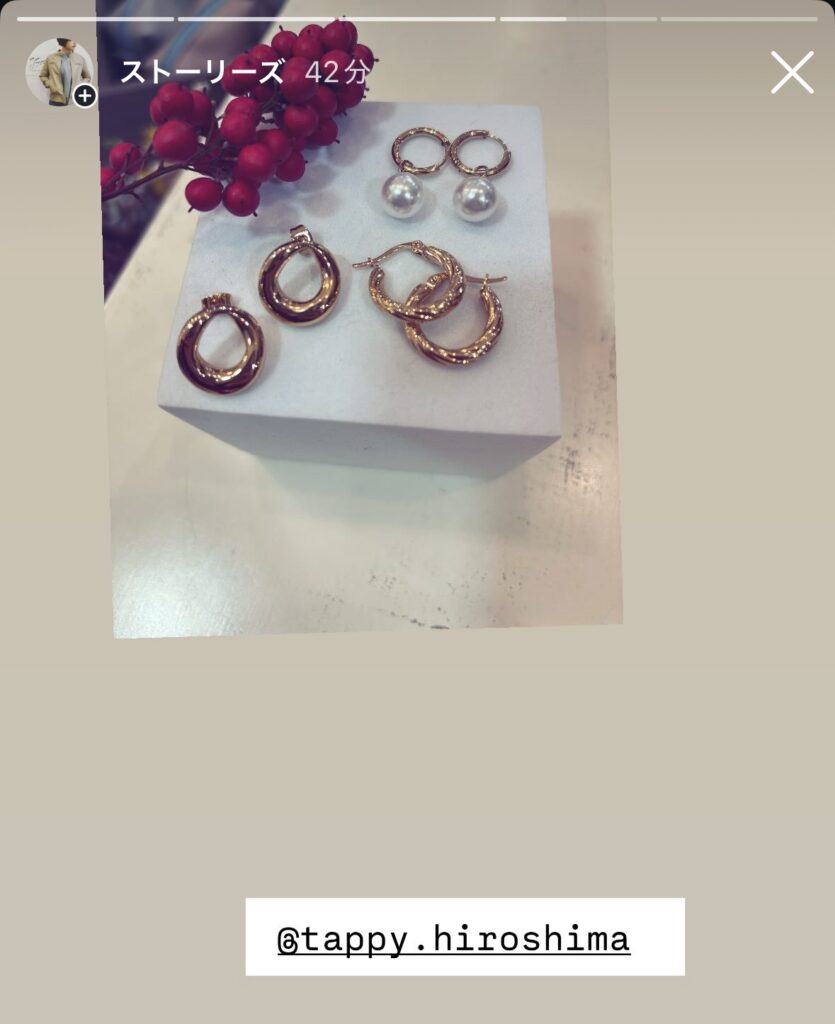Close the story viewer
The height and width of the screenshot is (1024, 835).
click(792, 73)
